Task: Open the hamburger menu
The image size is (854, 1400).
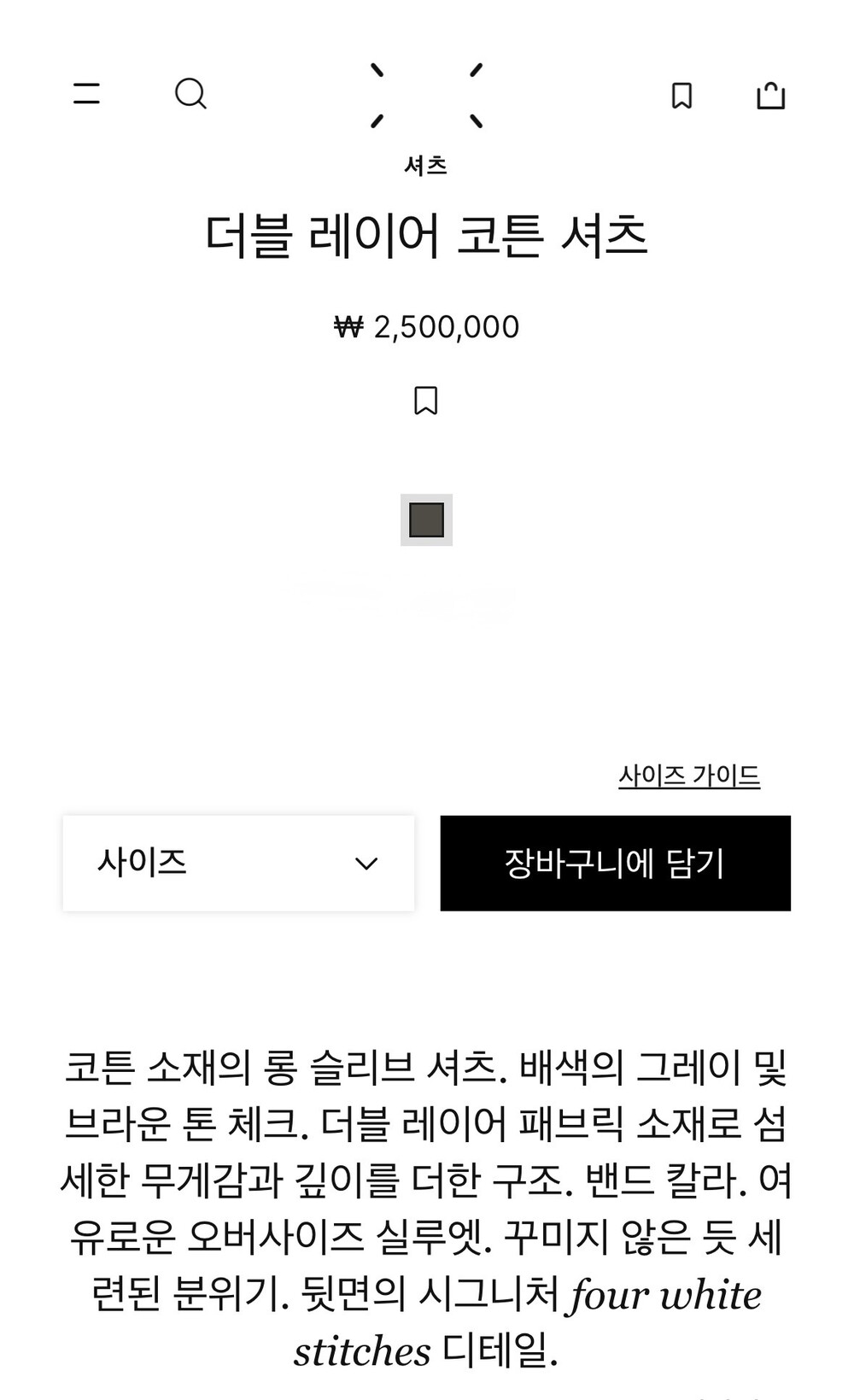Action: coord(86,93)
